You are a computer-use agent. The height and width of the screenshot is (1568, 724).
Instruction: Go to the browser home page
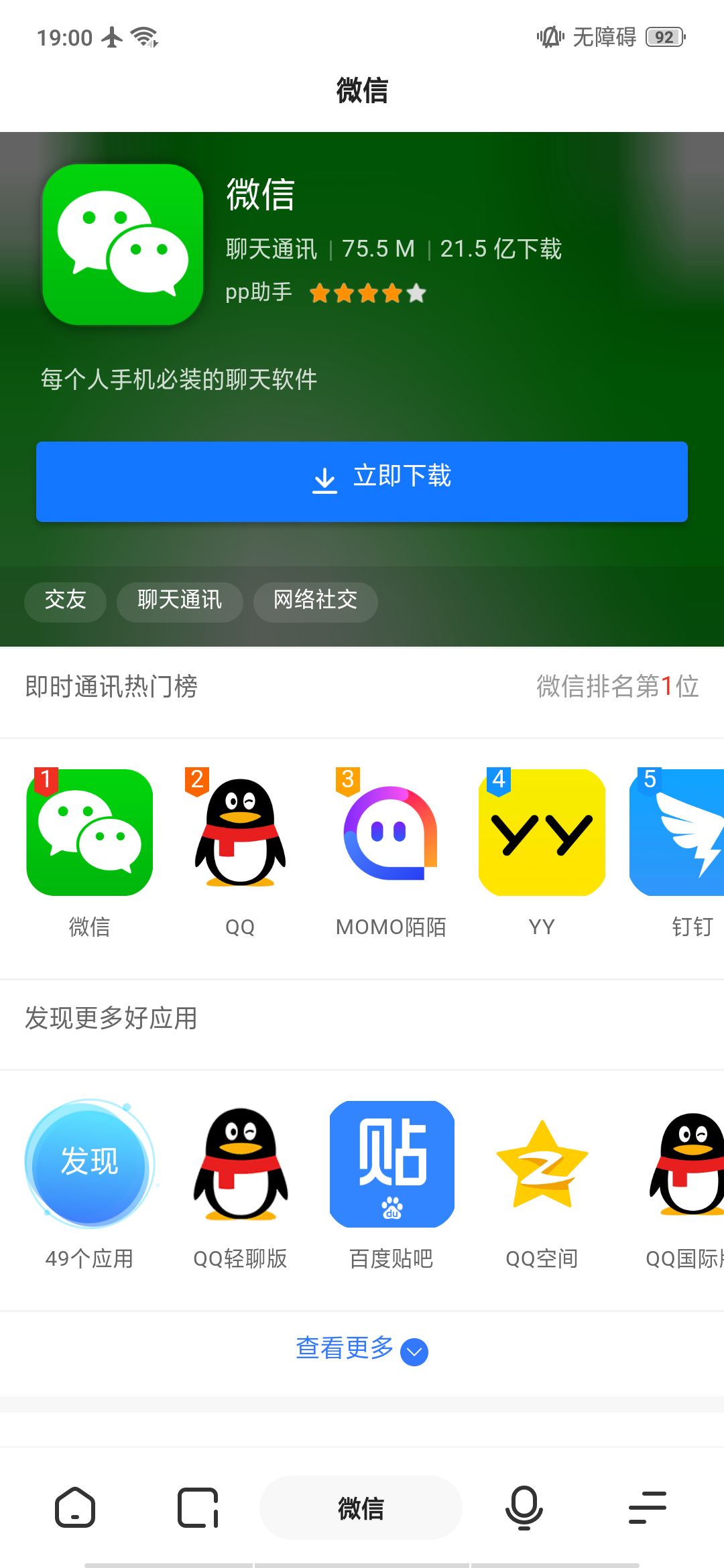click(74, 1508)
